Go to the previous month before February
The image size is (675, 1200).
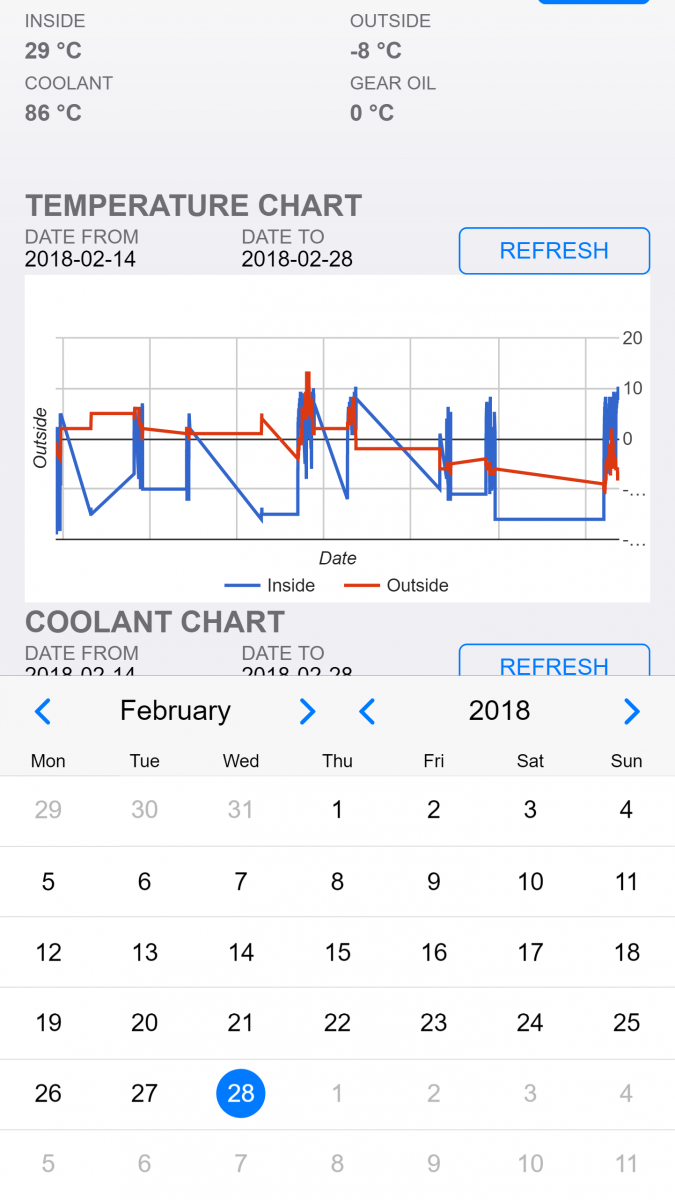pos(42,712)
